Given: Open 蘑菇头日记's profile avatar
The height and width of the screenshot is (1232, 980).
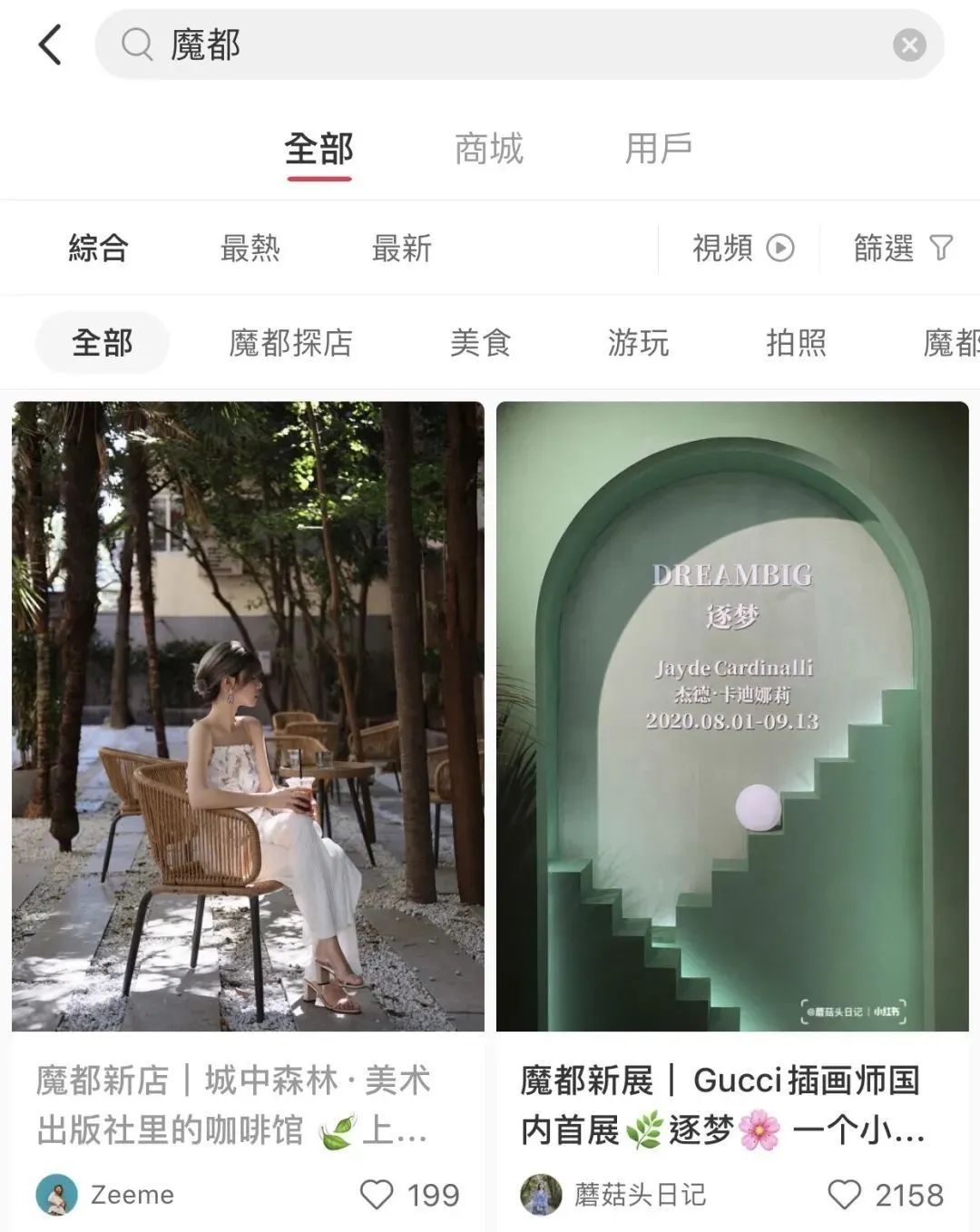Looking at the screenshot, I should pos(541,1195).
